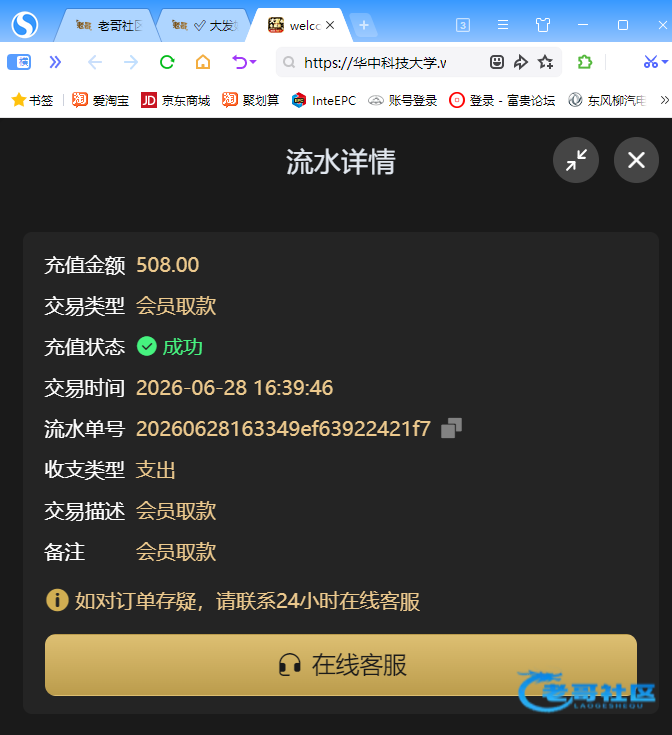
Task: Open the 爱淘宝 bookmark
Action: (100, 100)
